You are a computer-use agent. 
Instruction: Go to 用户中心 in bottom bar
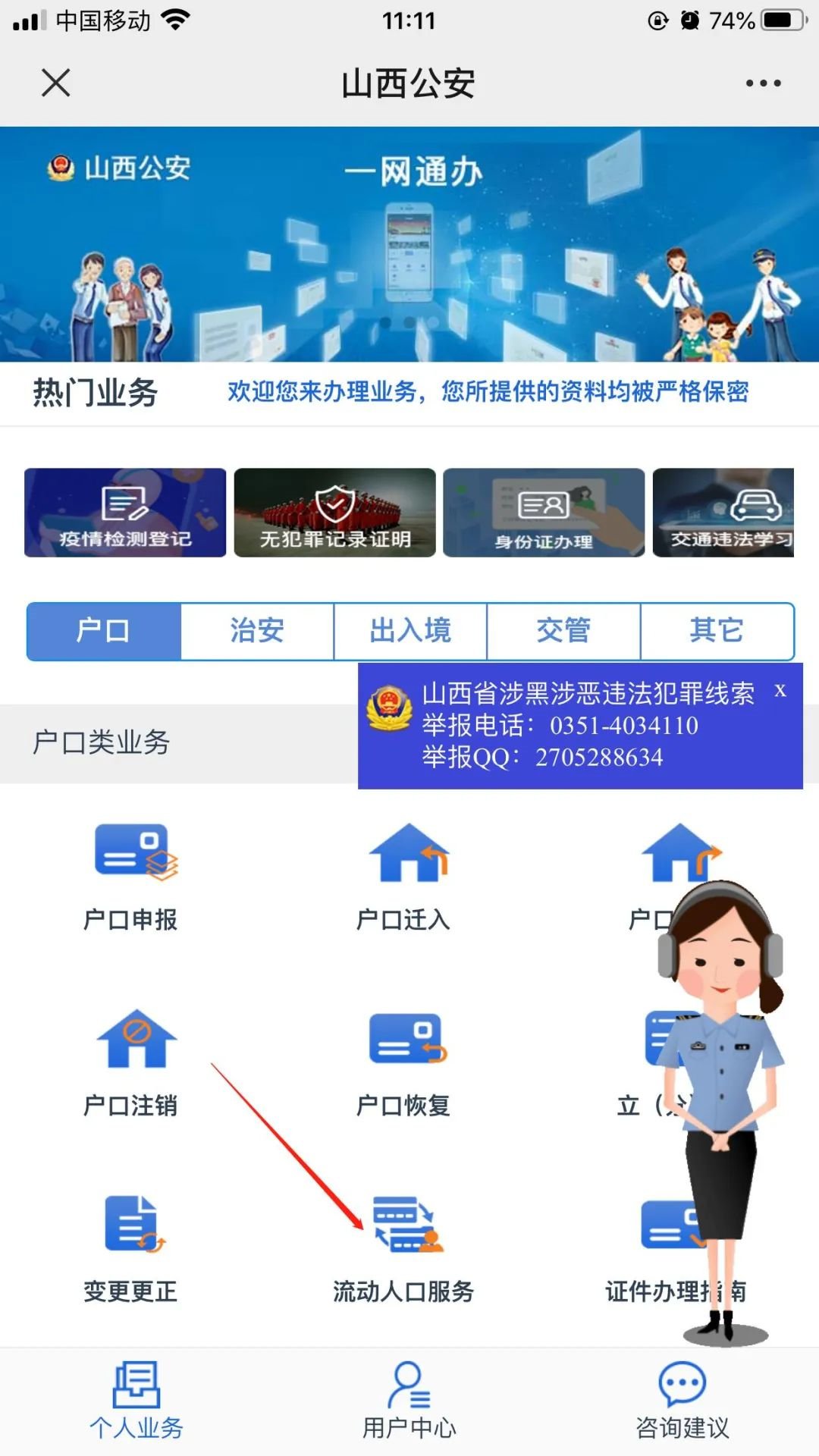tap(409, 1401)
